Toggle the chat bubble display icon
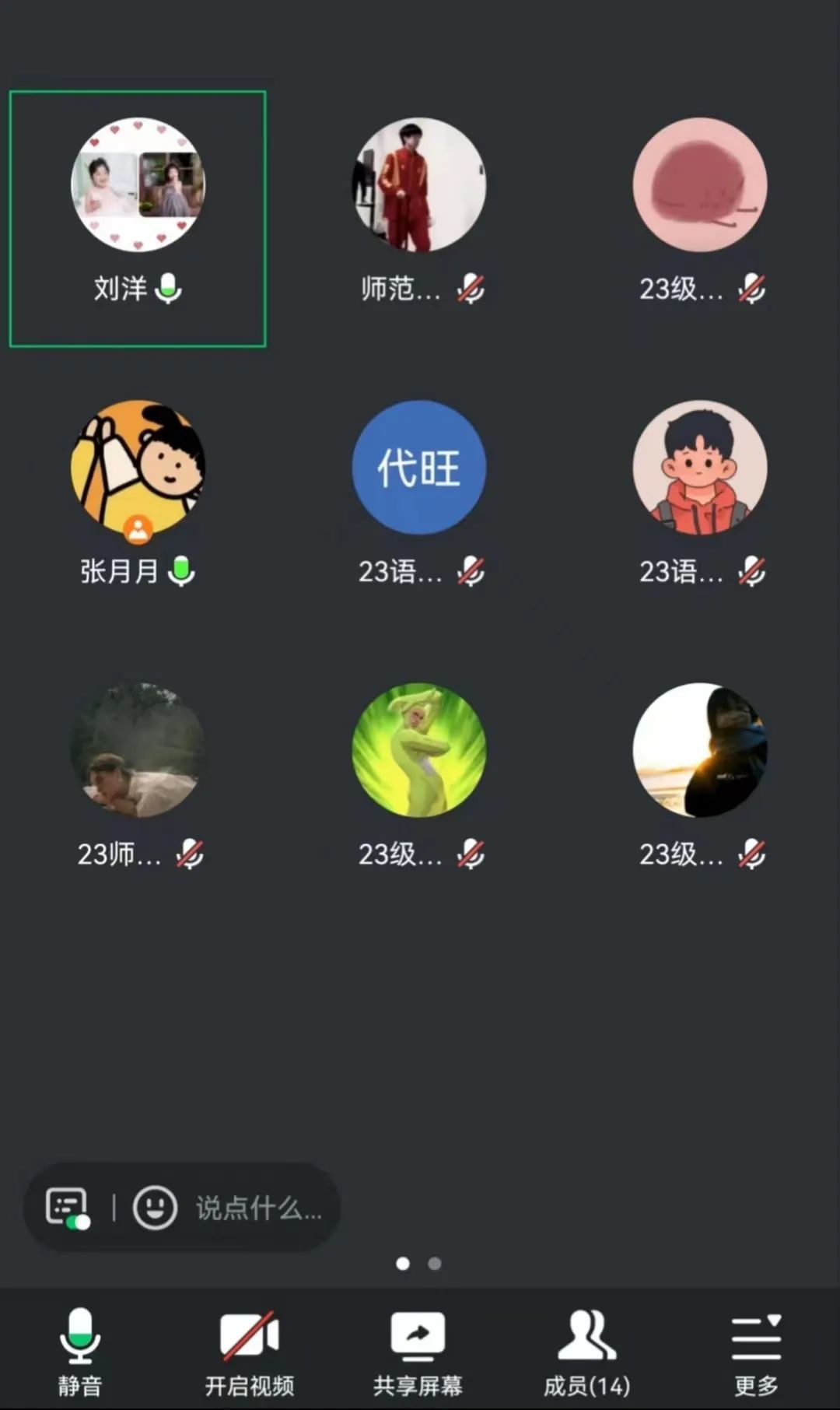Screen dimensions: 840x1410 click(68, 1208)
